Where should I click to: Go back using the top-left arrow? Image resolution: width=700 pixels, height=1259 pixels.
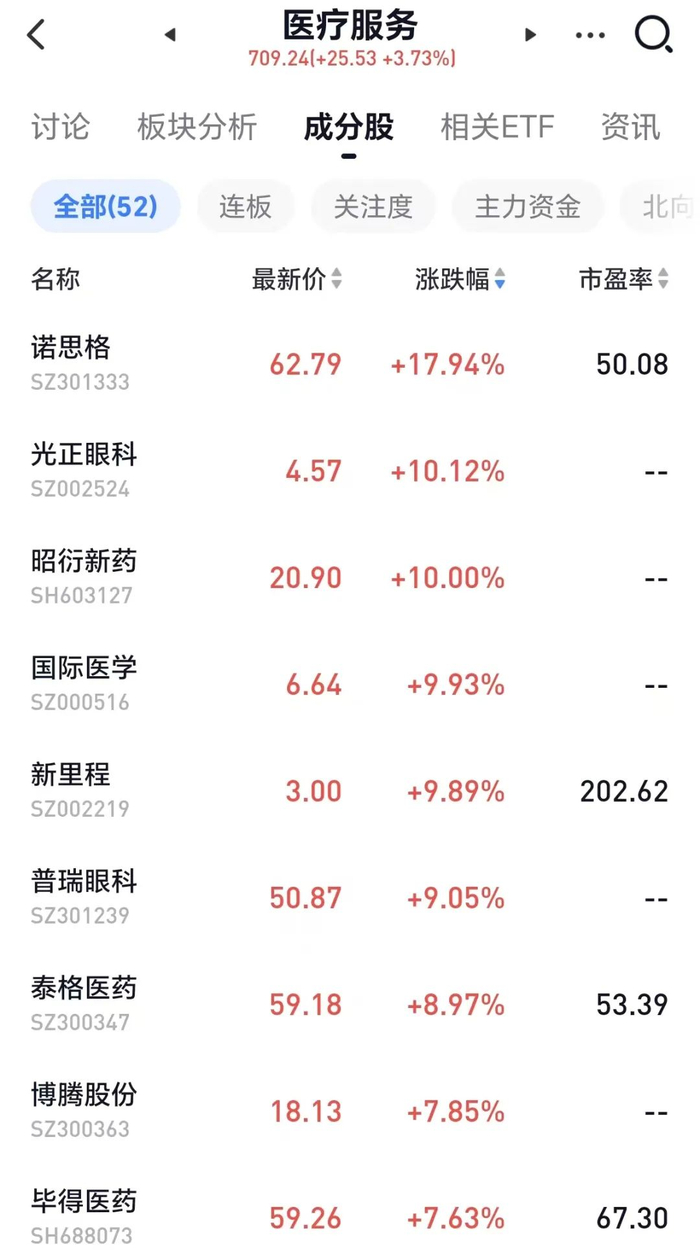36,35
